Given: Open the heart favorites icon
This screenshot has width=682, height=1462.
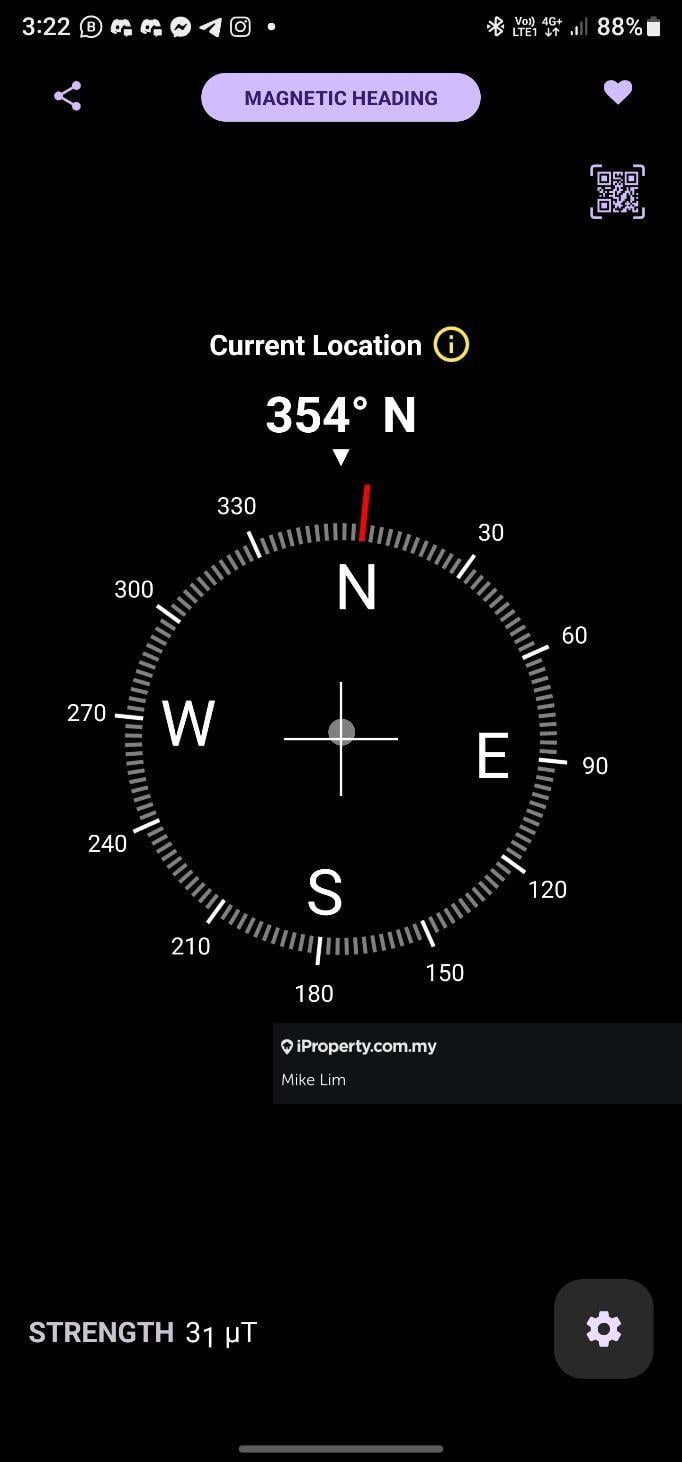Looking at the screenshot, I should tap(618, 93).
